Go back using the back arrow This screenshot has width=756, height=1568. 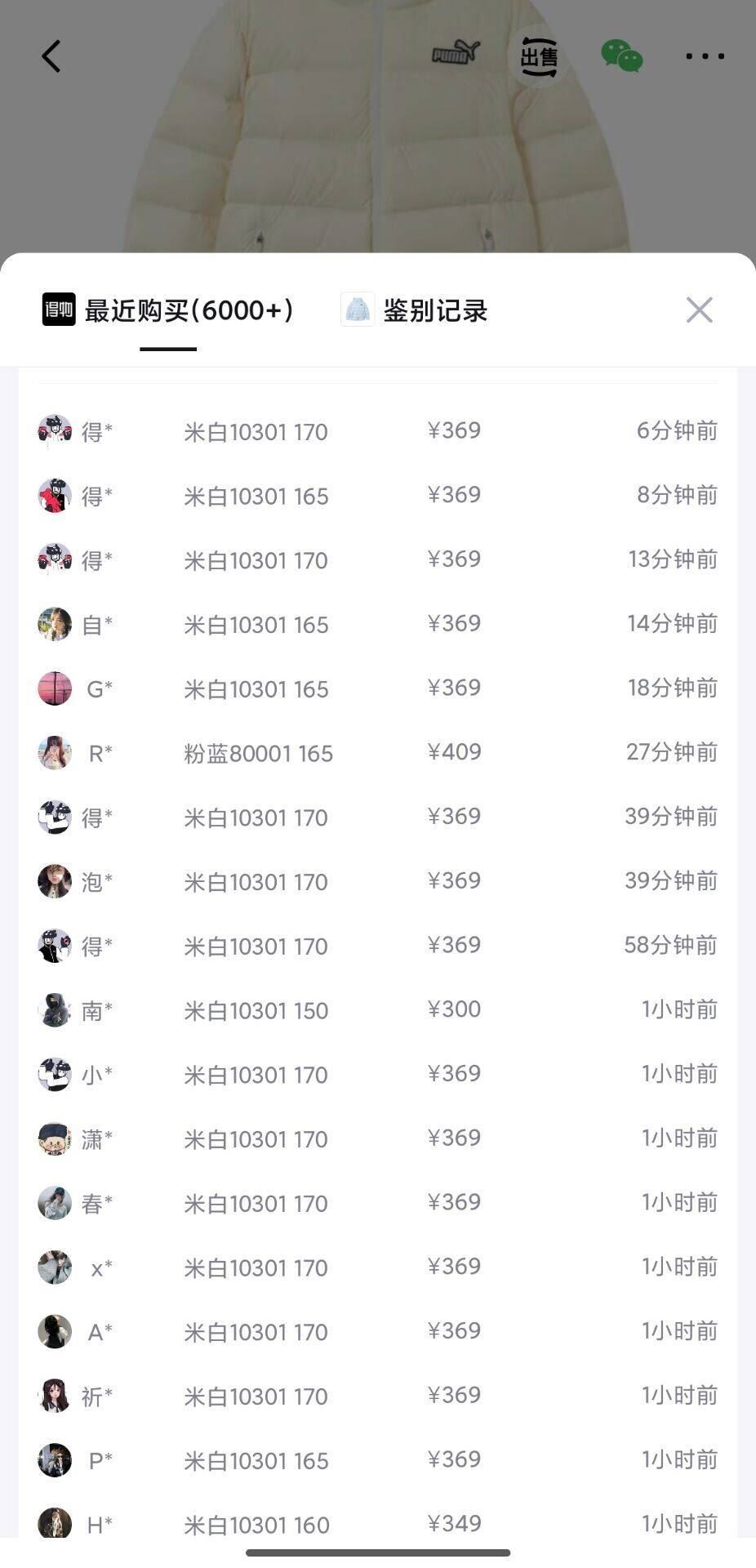pyautogui.click(x=51, y=56)
